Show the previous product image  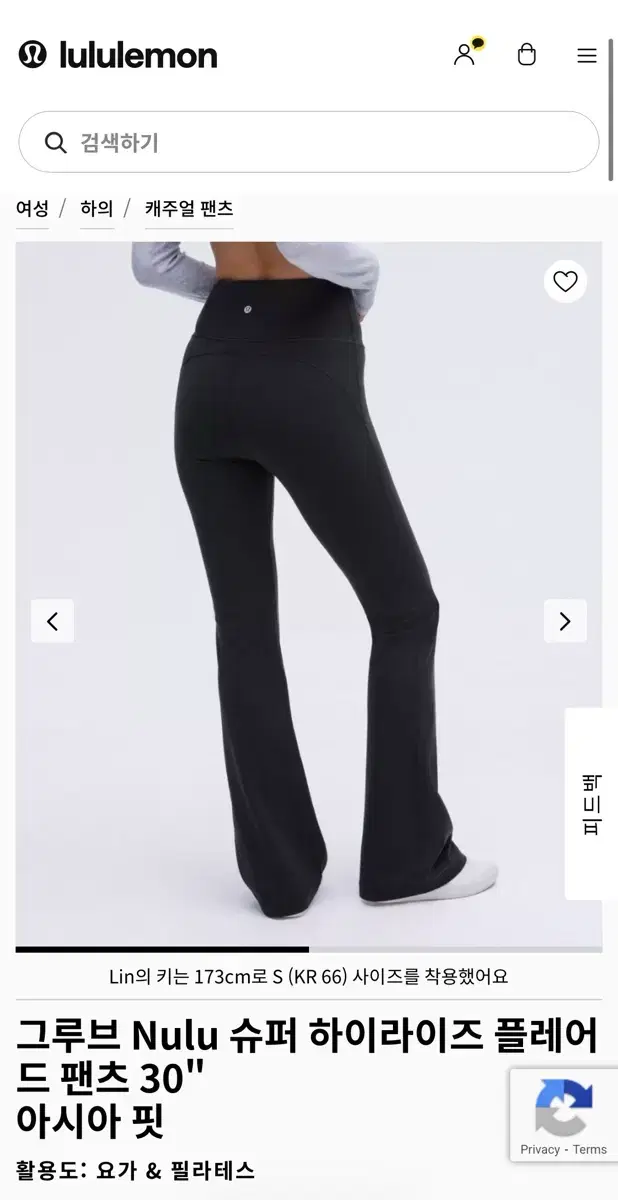pos(53,621)
